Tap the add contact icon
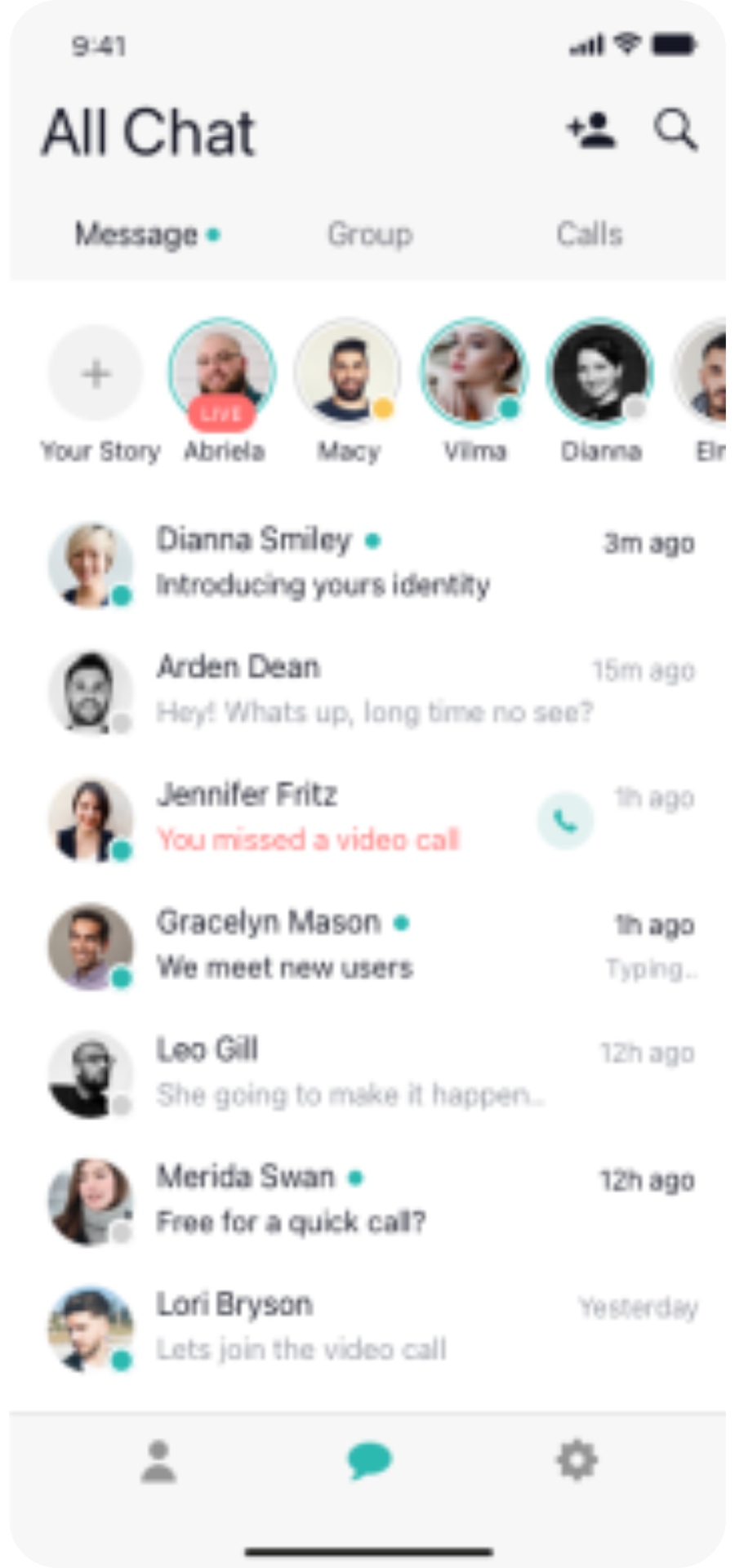 [591, 131]
